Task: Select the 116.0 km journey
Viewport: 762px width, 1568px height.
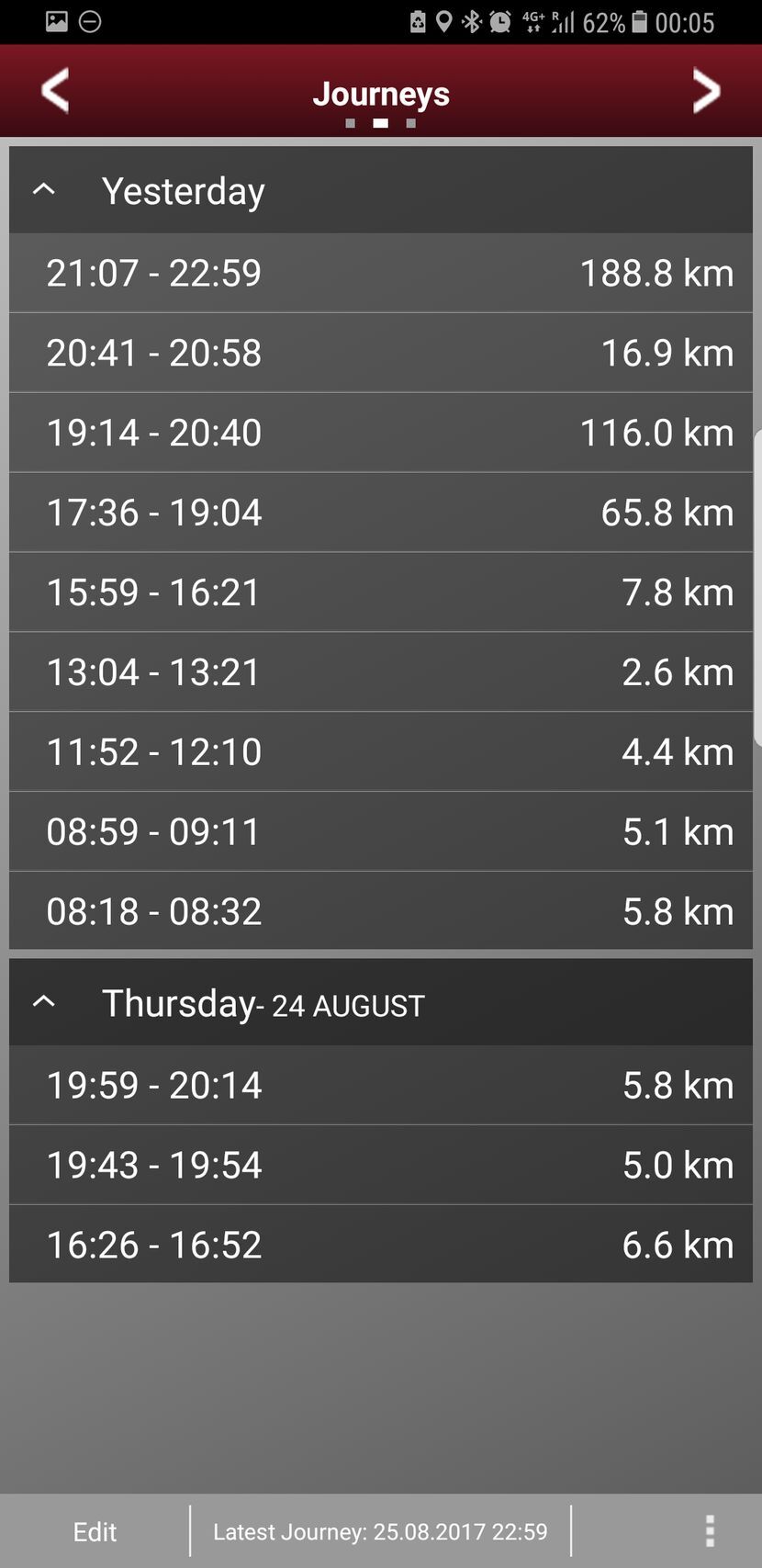Action: click(x=380, y=433)
